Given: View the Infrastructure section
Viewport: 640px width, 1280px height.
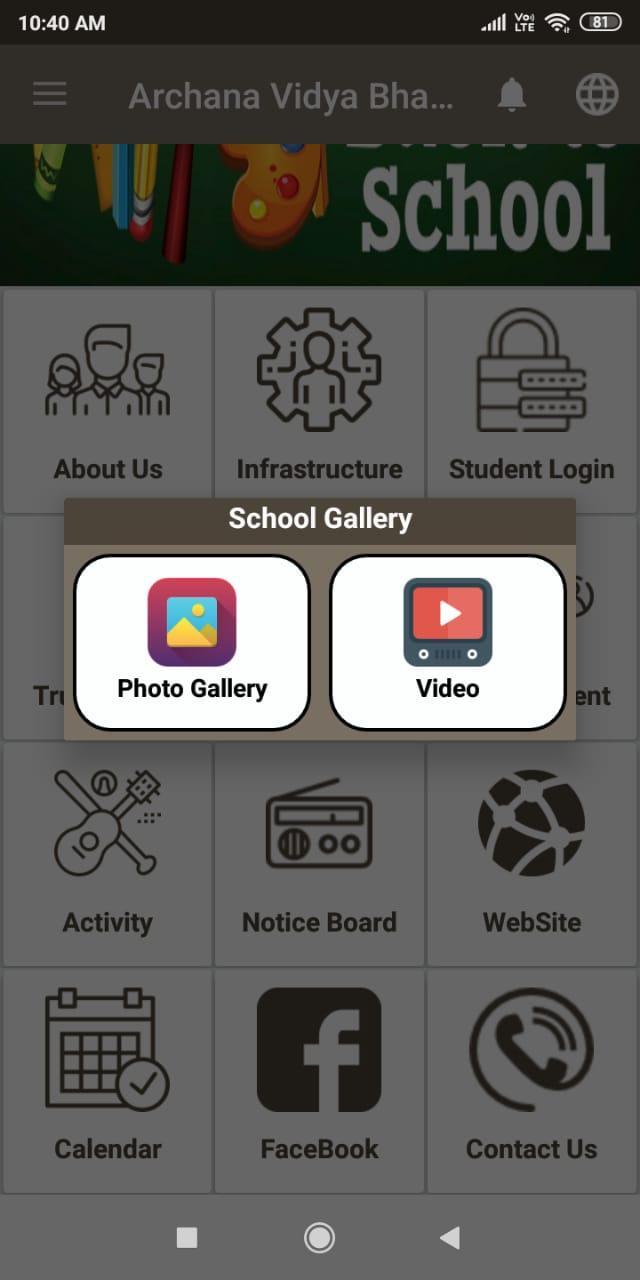Looking at the screenshot, I should [x=319, y=402].
